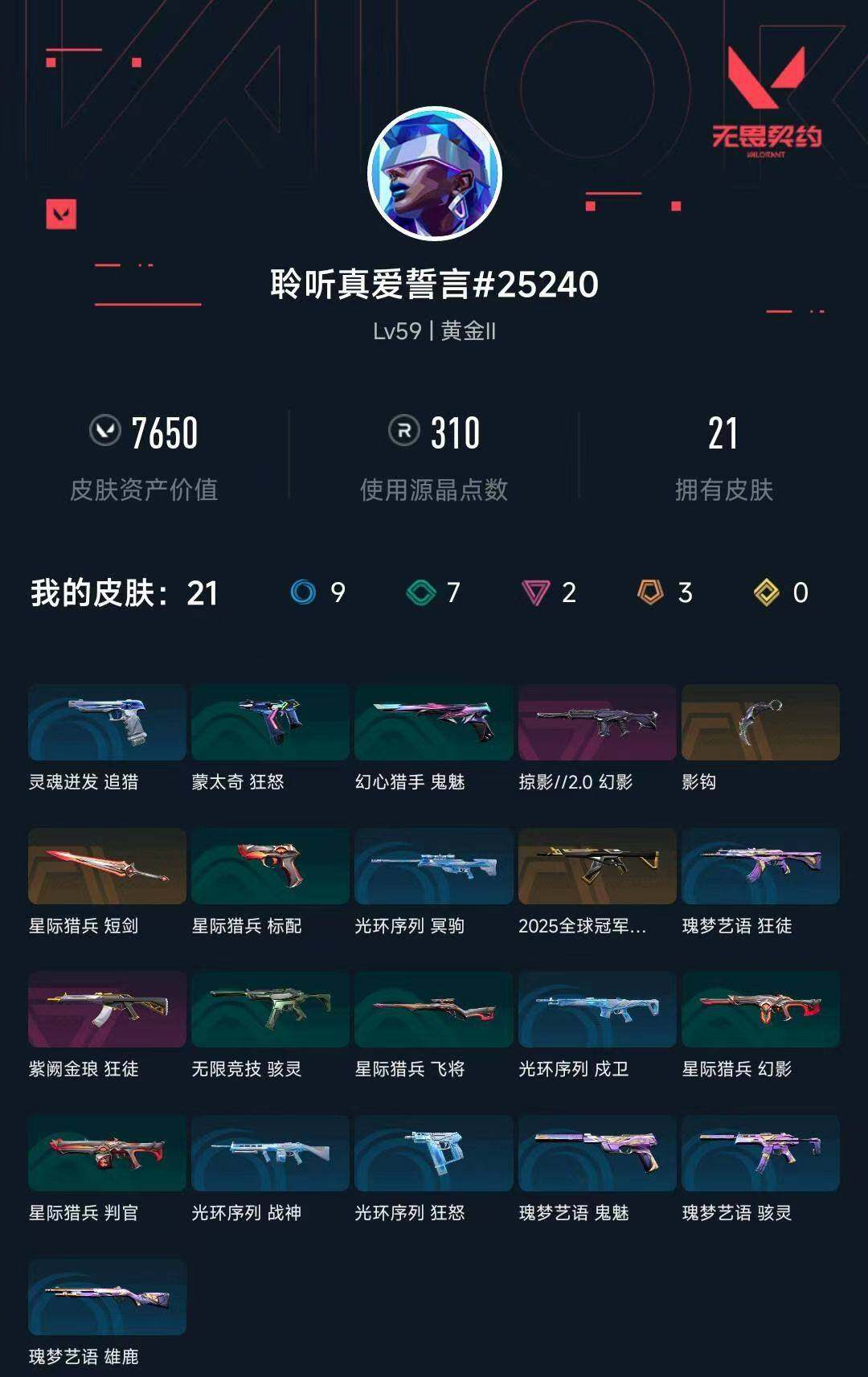Open the player avatar image
This screenshot has height=1377, width=868.
coord(434,171)
